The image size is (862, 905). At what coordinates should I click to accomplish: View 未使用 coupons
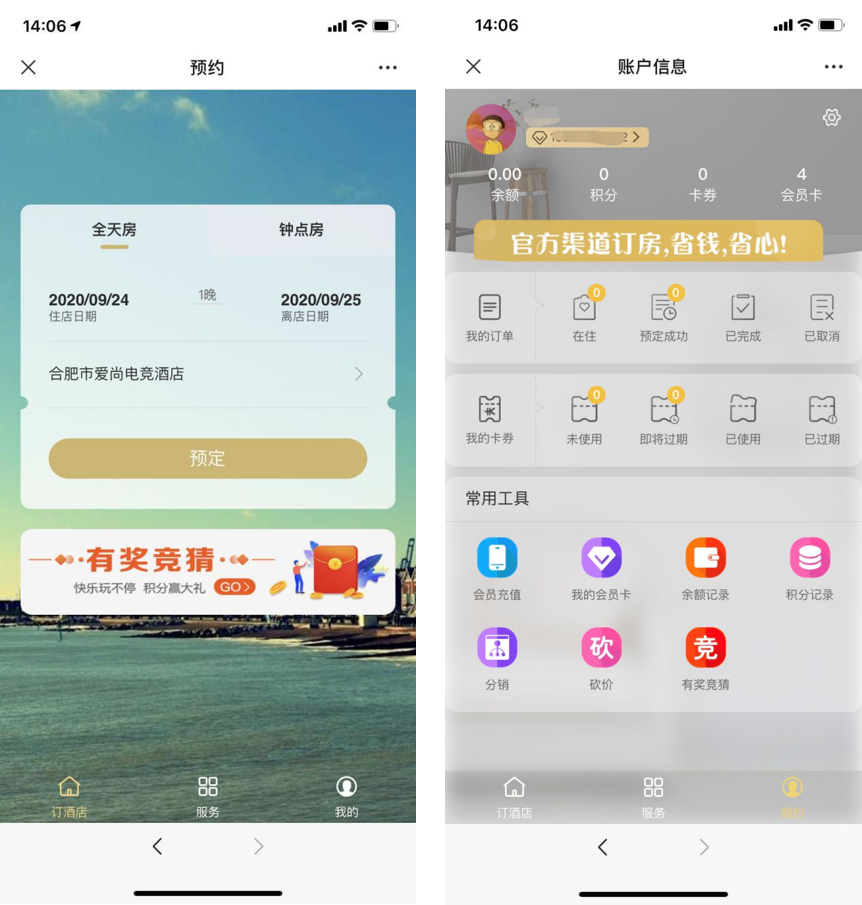(x=584, y=419)
